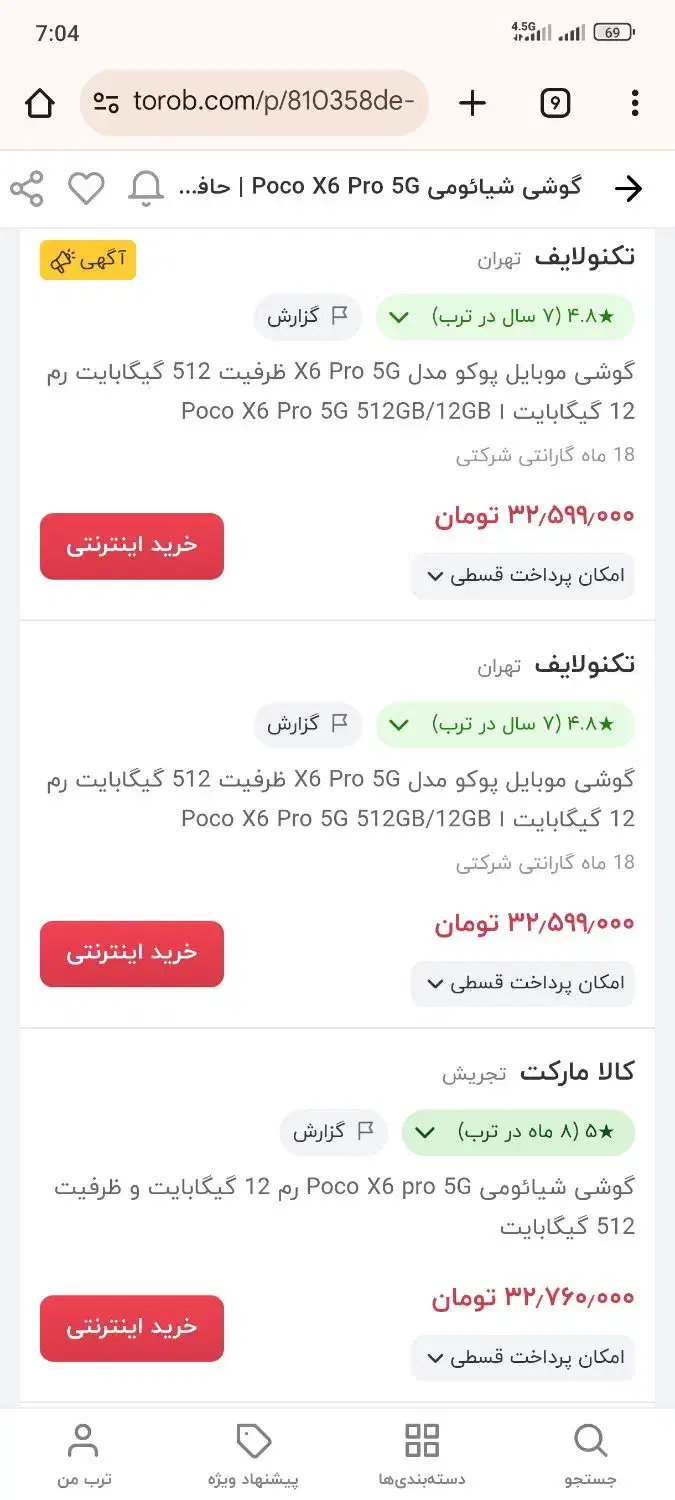675x1500 pixels.
Task: Expand the کالا مارکت 5-star rating chip
Action: coord(518,1132)
